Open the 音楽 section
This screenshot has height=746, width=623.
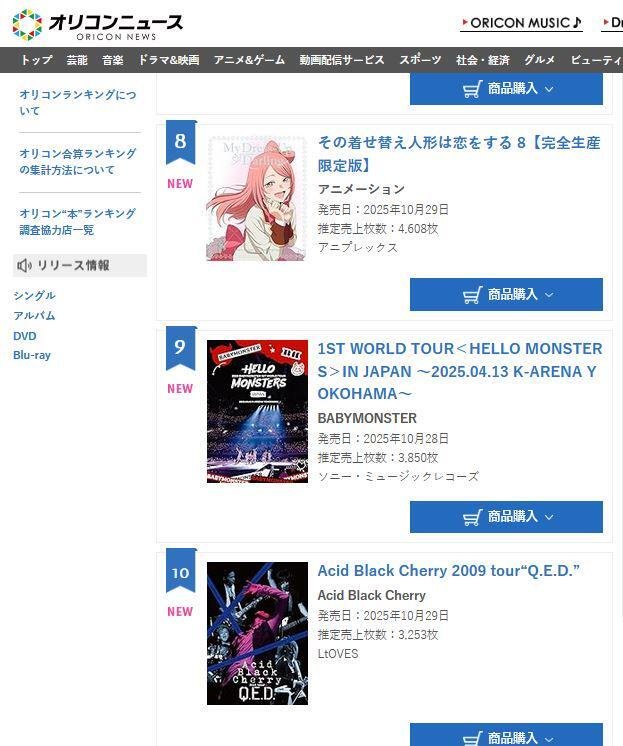[x=112, y=60]
